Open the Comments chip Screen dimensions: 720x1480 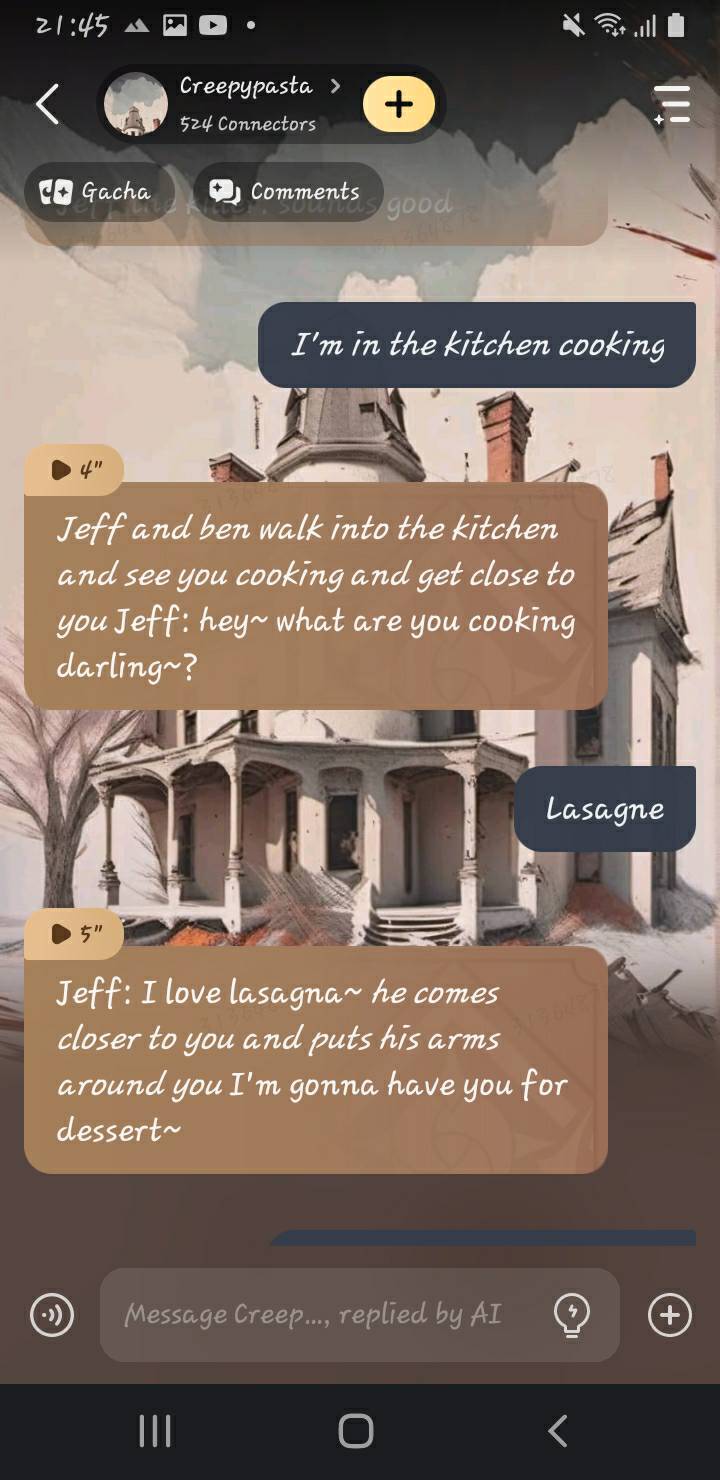click(288, 192)
